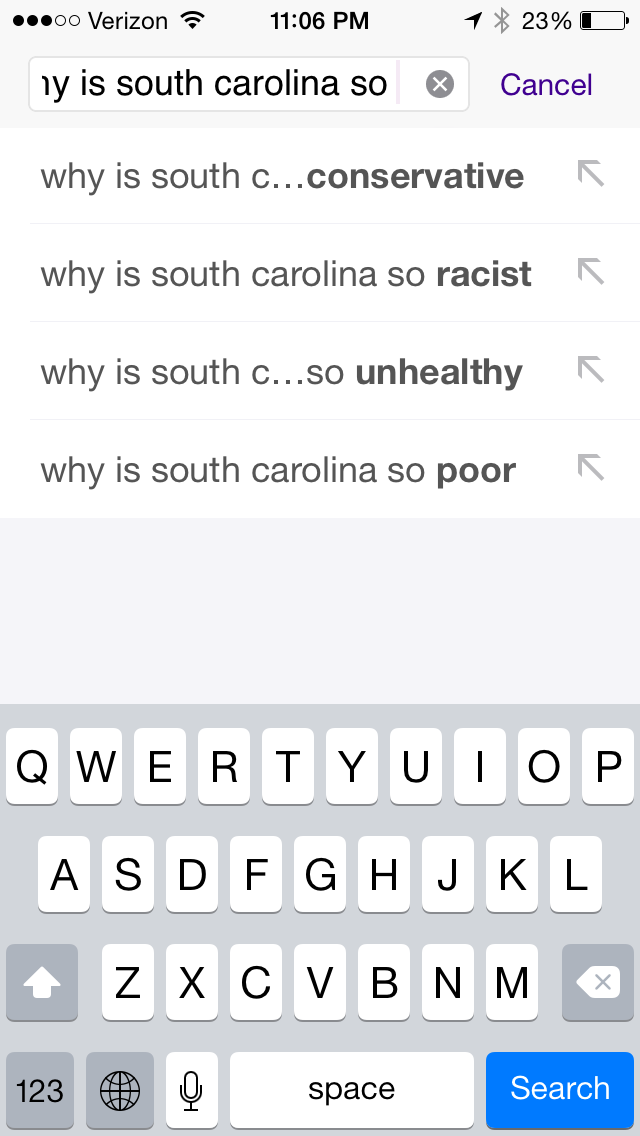This screenshot has width=640, height=1136.
Task: Pick the suggestion ending in unhealthy
Action: [x=282, y=373]
